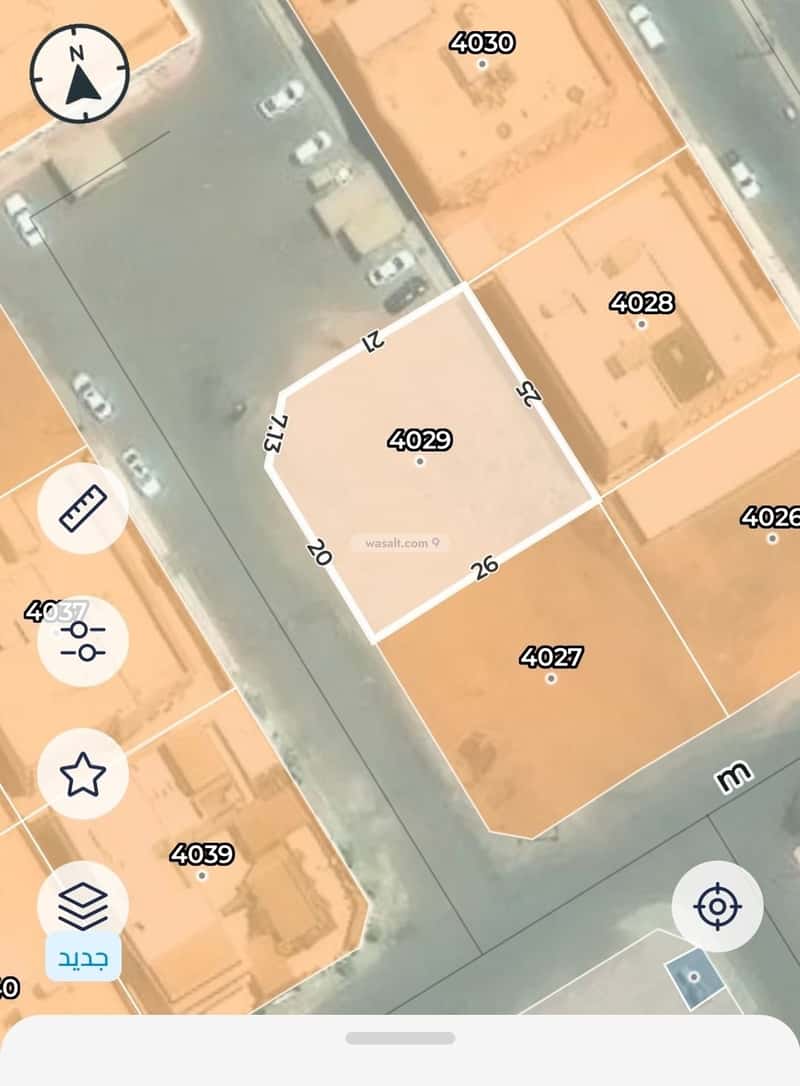Screen dimensions: 800x1086
Task: Open the map filter sliders
Action: pos(82,641)
